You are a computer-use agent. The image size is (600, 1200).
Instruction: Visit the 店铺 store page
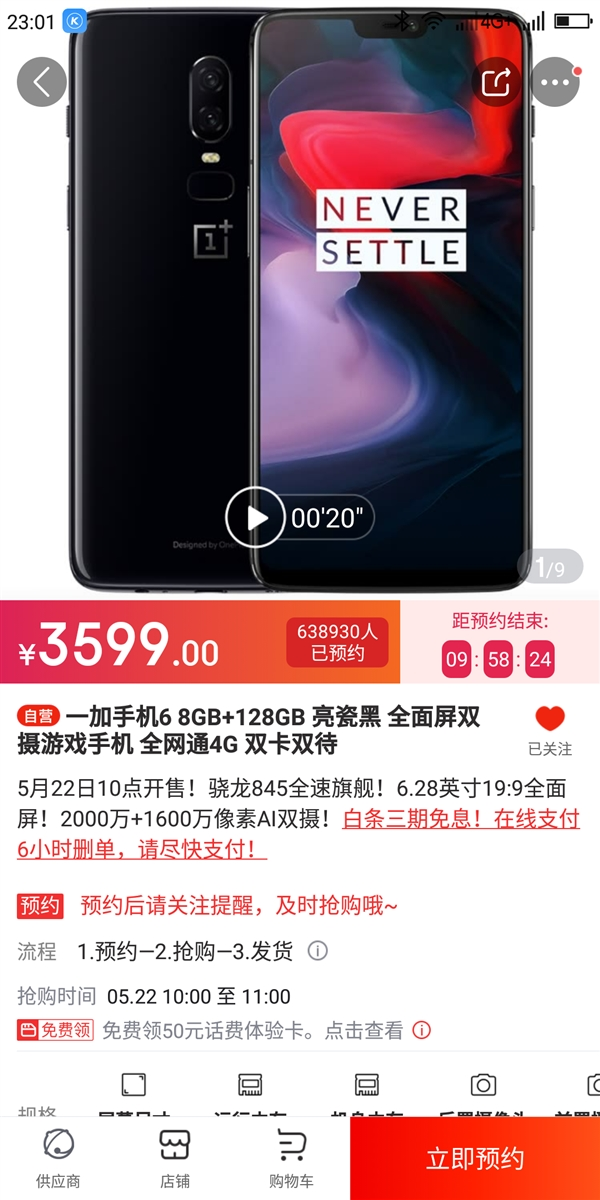pos(174,1158)
